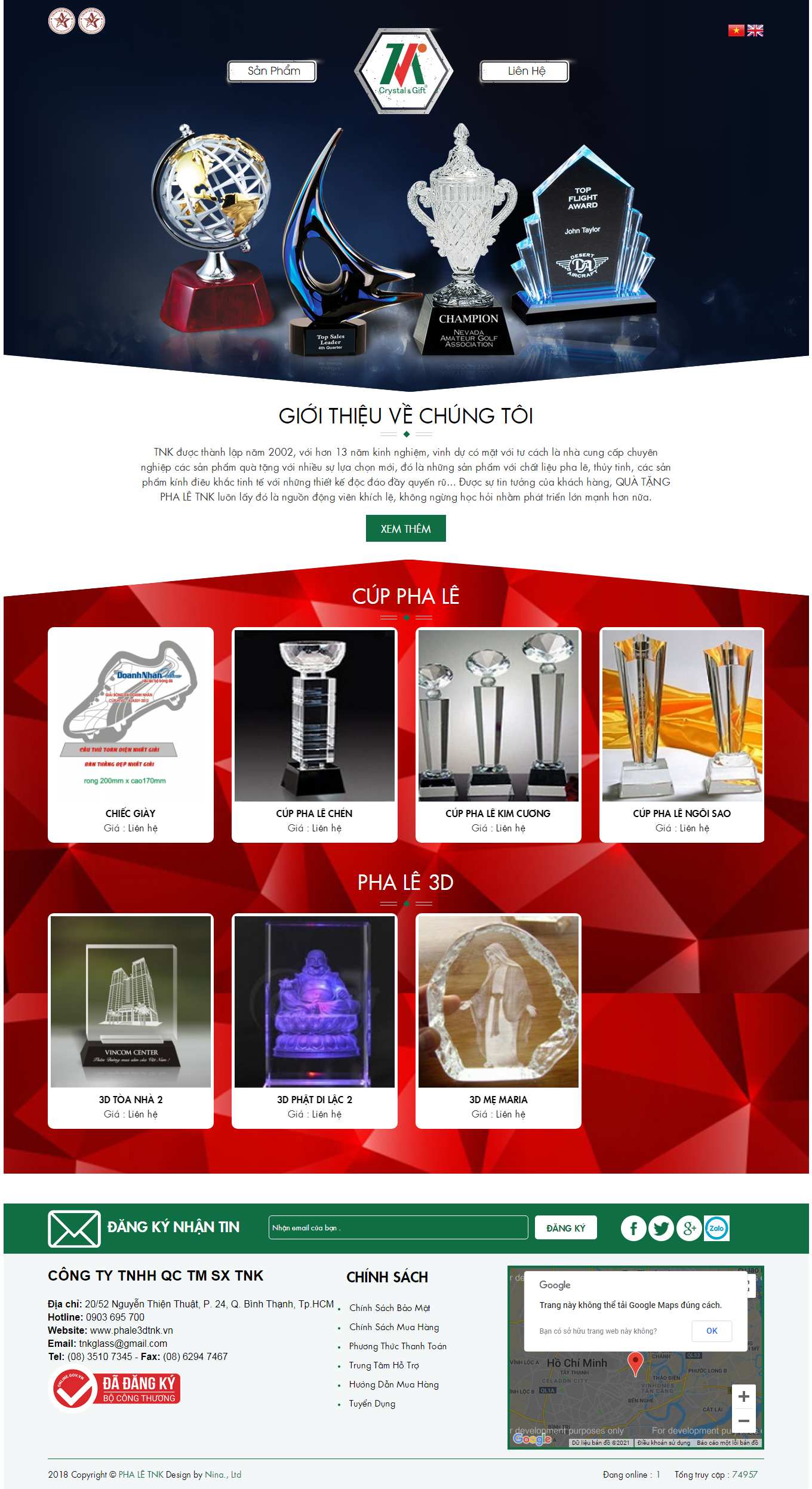
Task: Open the Liên Hệ page
Action: 525,71
